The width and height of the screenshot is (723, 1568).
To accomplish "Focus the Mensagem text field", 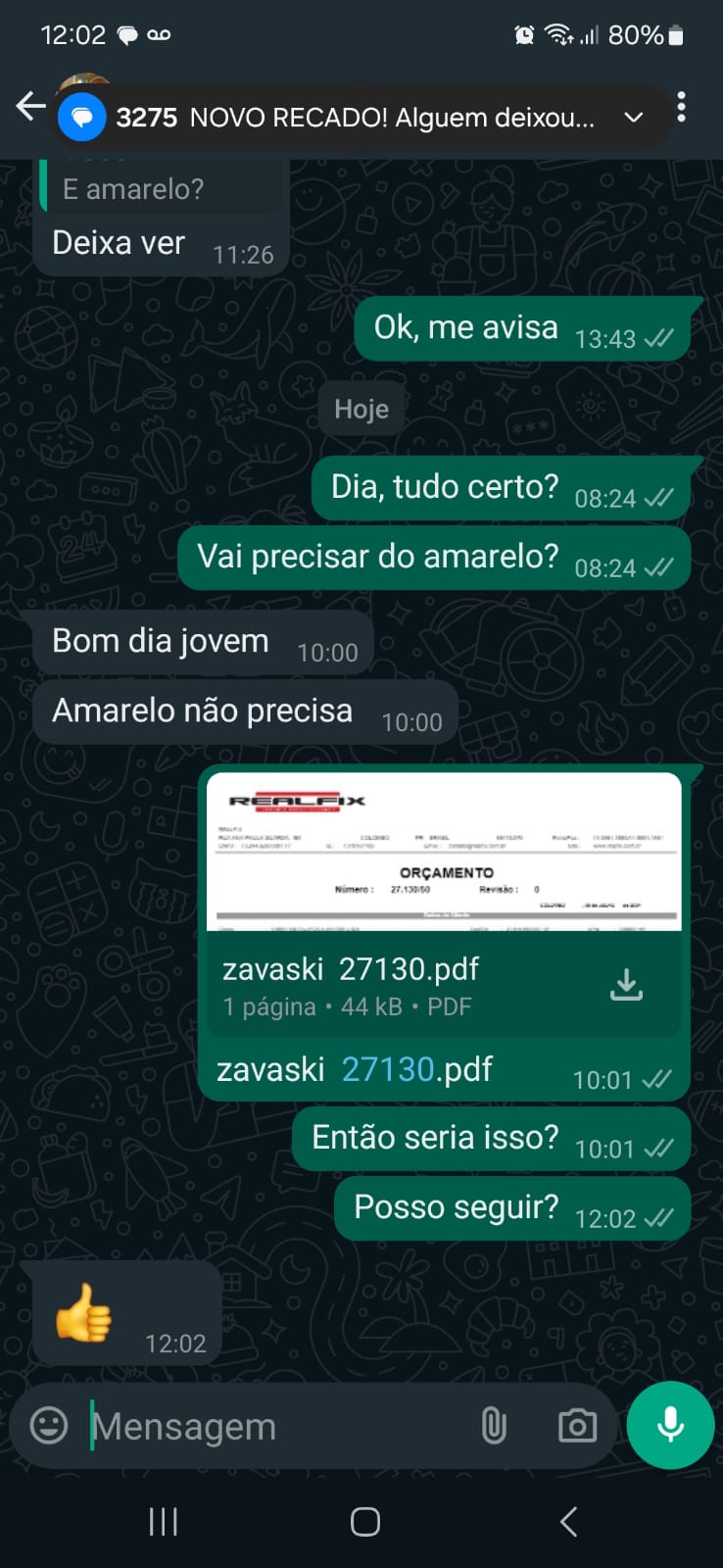I will point(274,1427).
